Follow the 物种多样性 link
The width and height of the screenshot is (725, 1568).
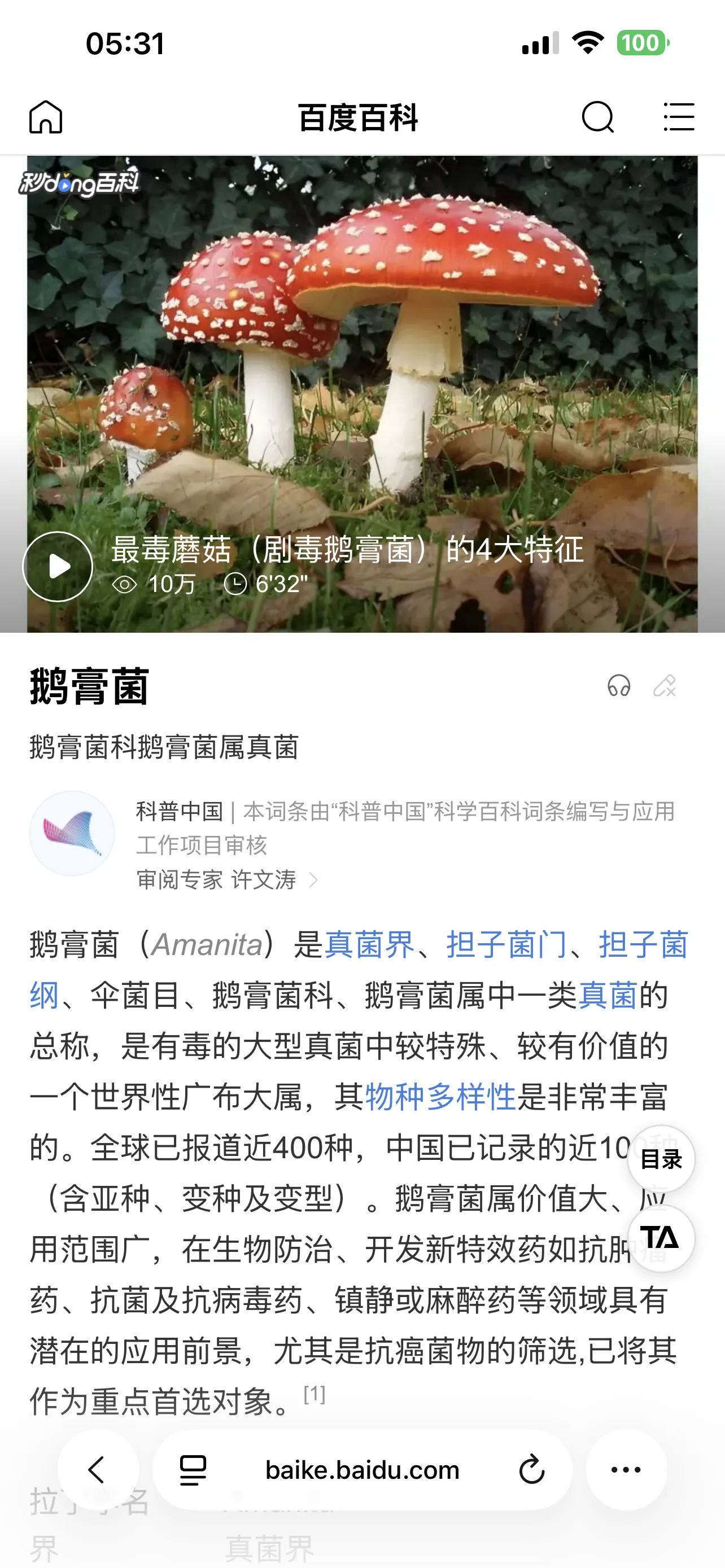point(440,1097)
